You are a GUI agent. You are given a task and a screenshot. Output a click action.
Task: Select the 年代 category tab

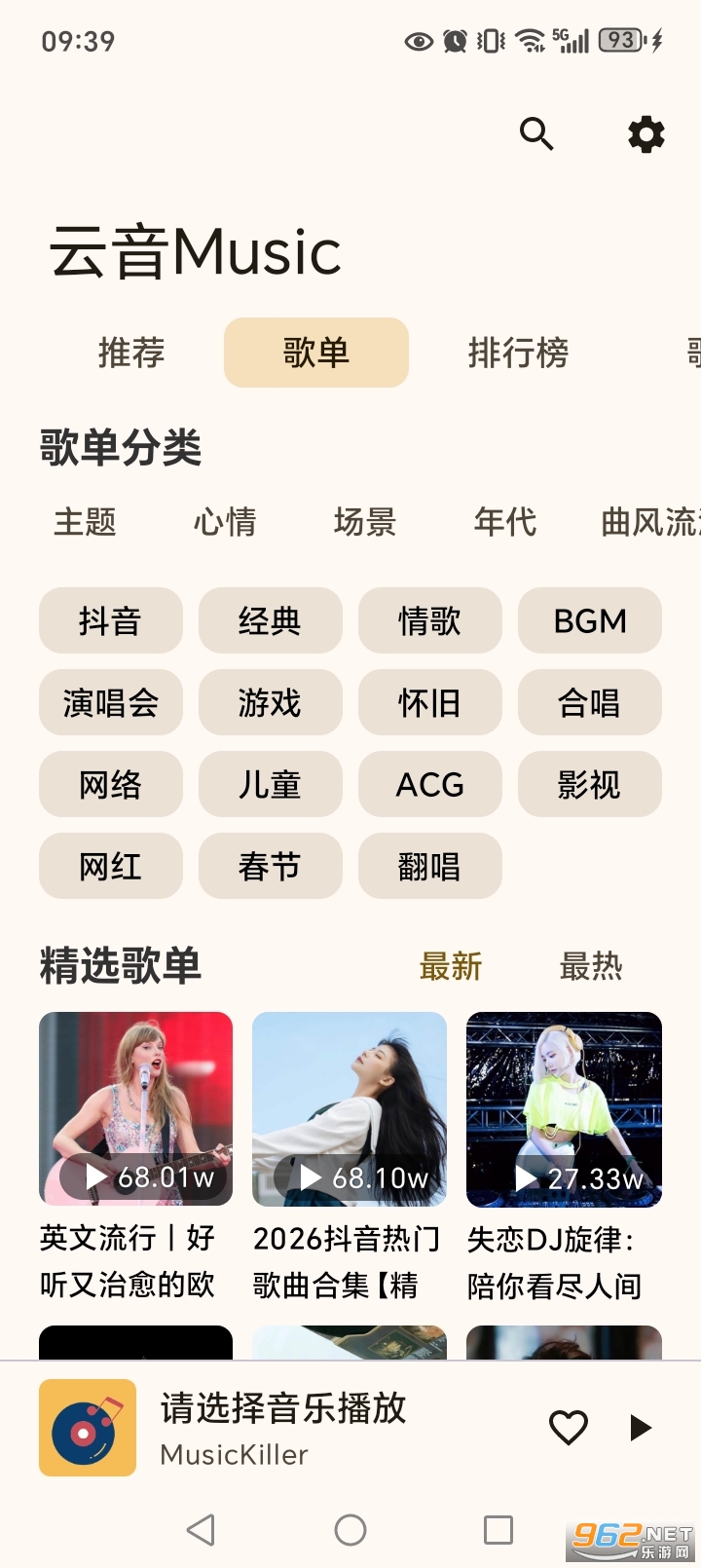point(505,522)
